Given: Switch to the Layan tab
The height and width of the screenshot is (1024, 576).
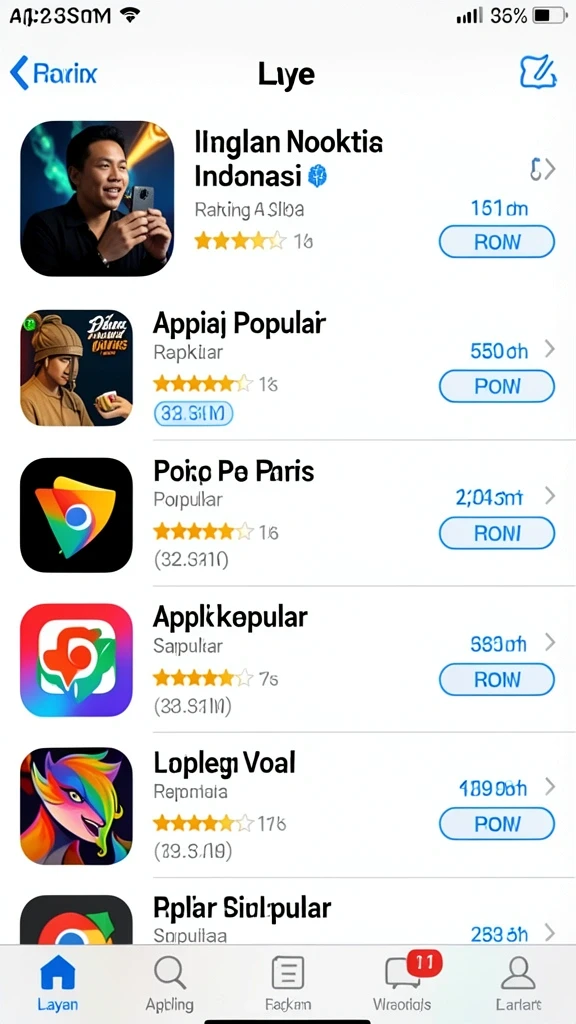Looking at the screenshot, I should pyautogui.click(x=57, y=983).
